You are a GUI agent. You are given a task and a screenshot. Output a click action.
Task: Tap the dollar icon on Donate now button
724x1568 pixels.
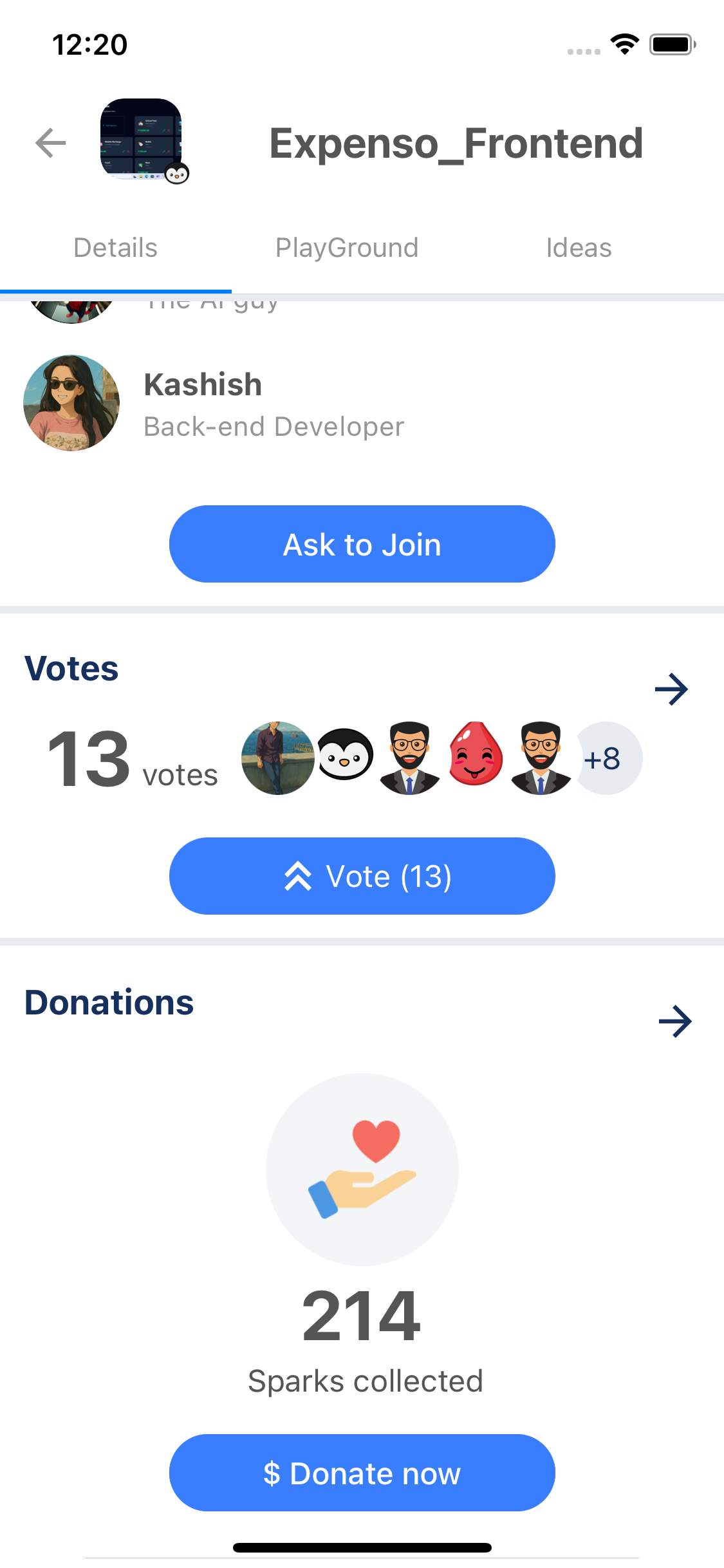273,1473
